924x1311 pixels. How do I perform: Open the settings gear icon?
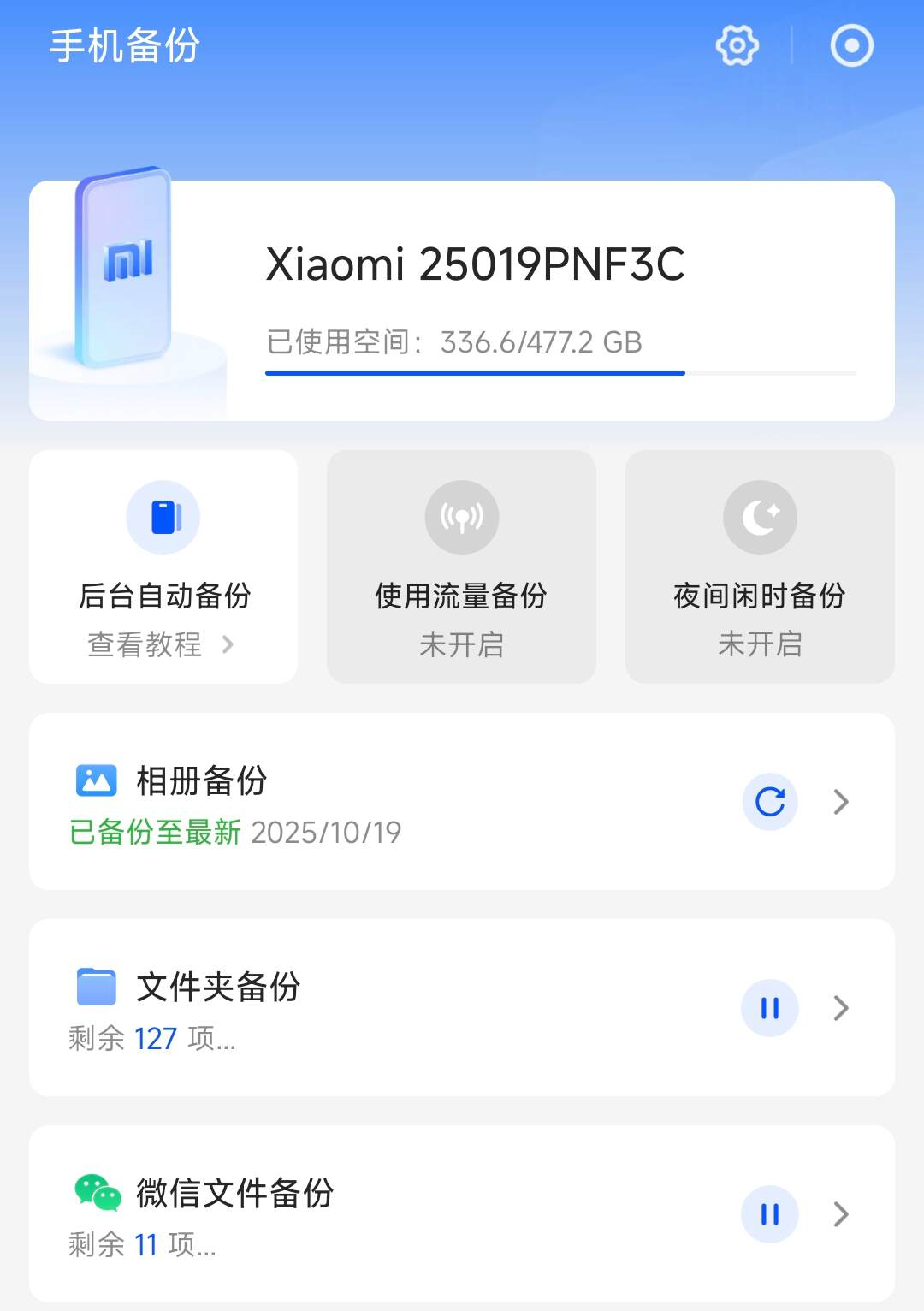[x=737, y=45]
